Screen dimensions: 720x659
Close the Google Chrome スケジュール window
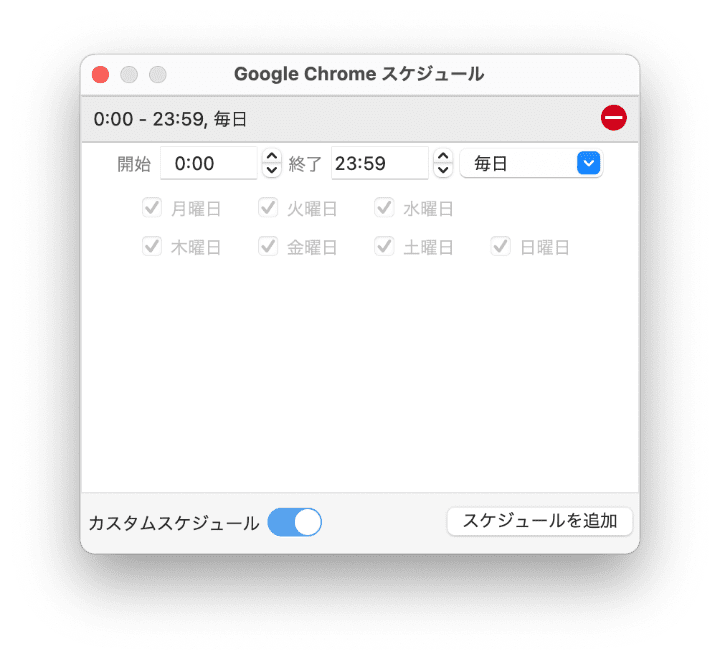pos(100,75)
